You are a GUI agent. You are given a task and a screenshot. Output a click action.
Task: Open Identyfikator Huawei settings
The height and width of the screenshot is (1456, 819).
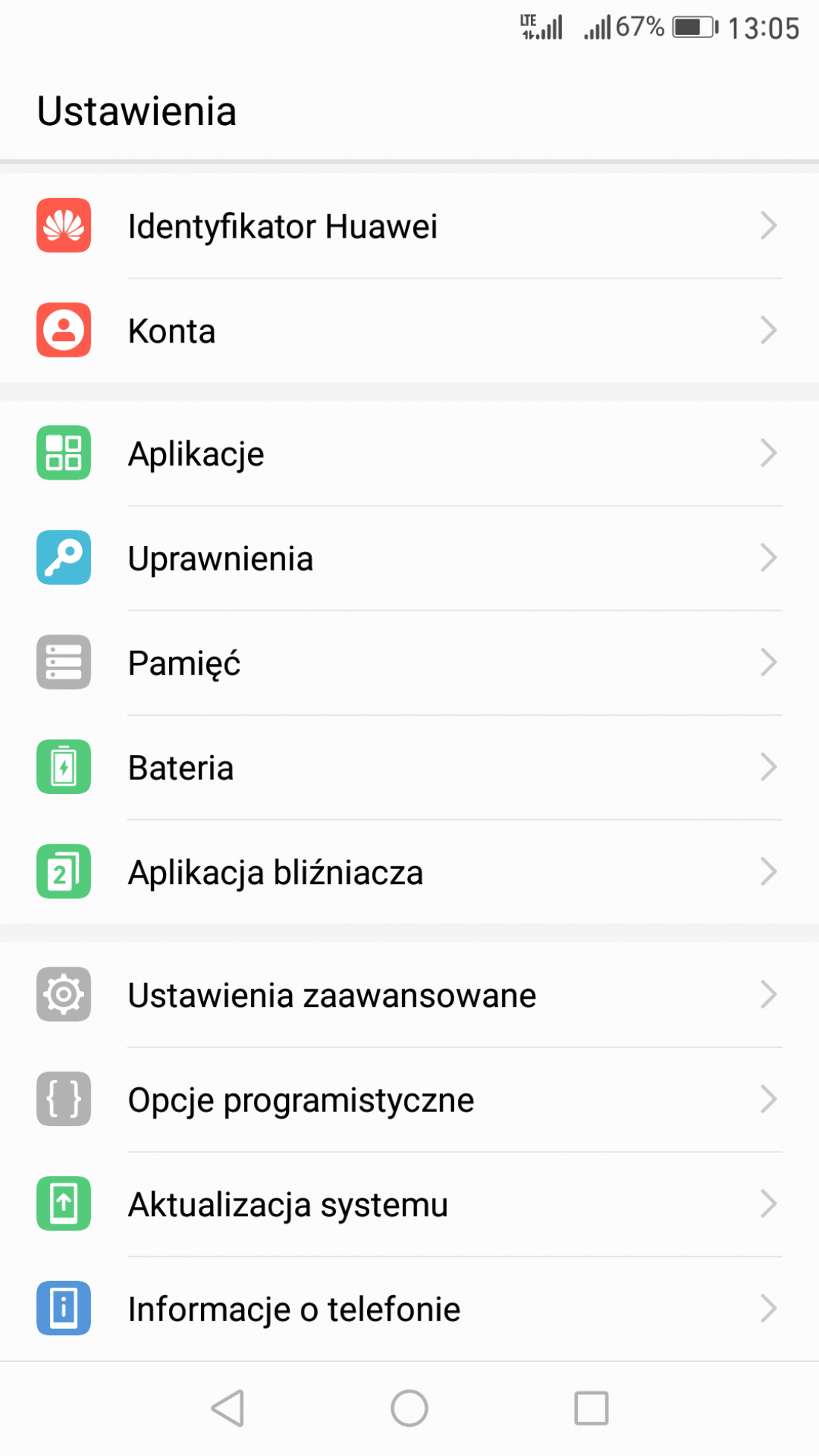pyautogui.click(x=409, y=226)
